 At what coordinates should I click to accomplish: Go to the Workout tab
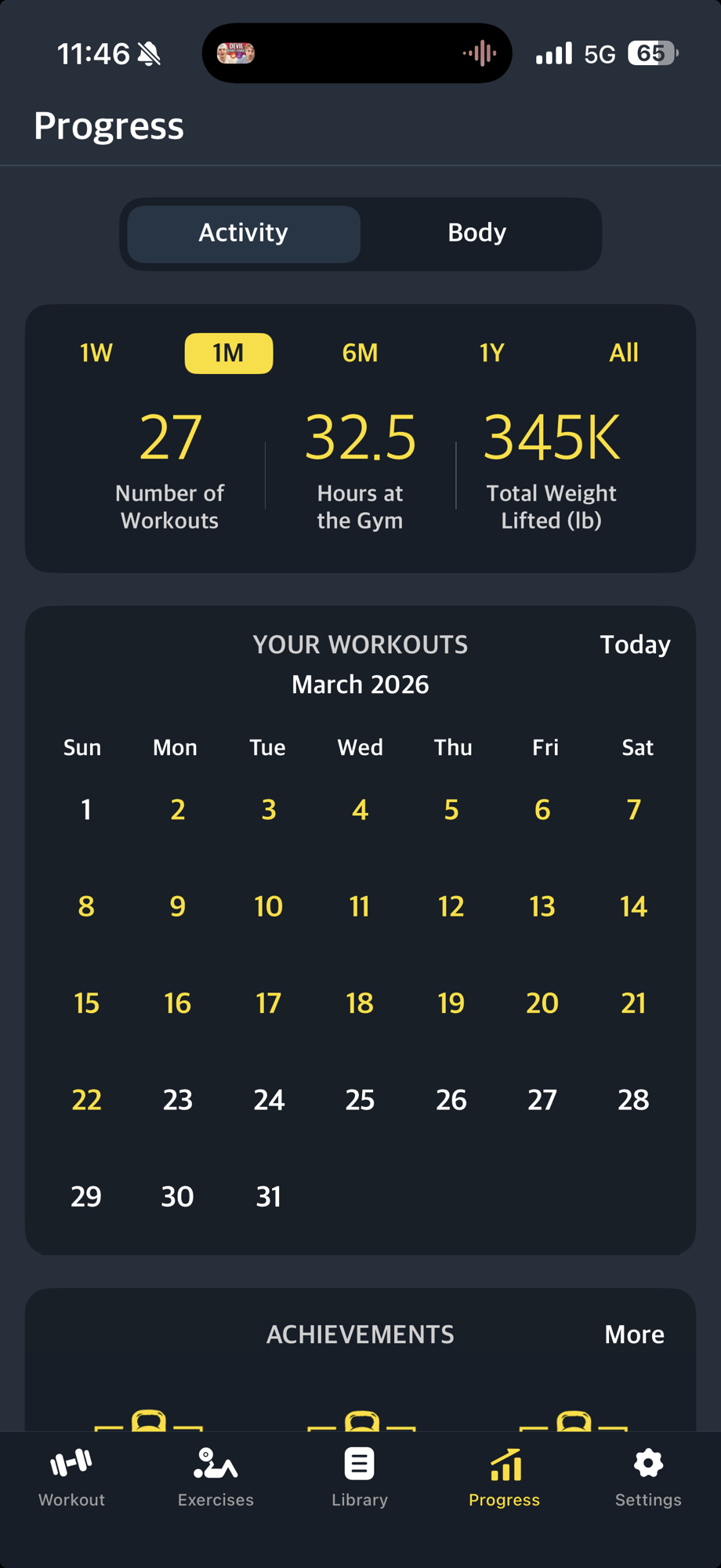(71, 1478)
